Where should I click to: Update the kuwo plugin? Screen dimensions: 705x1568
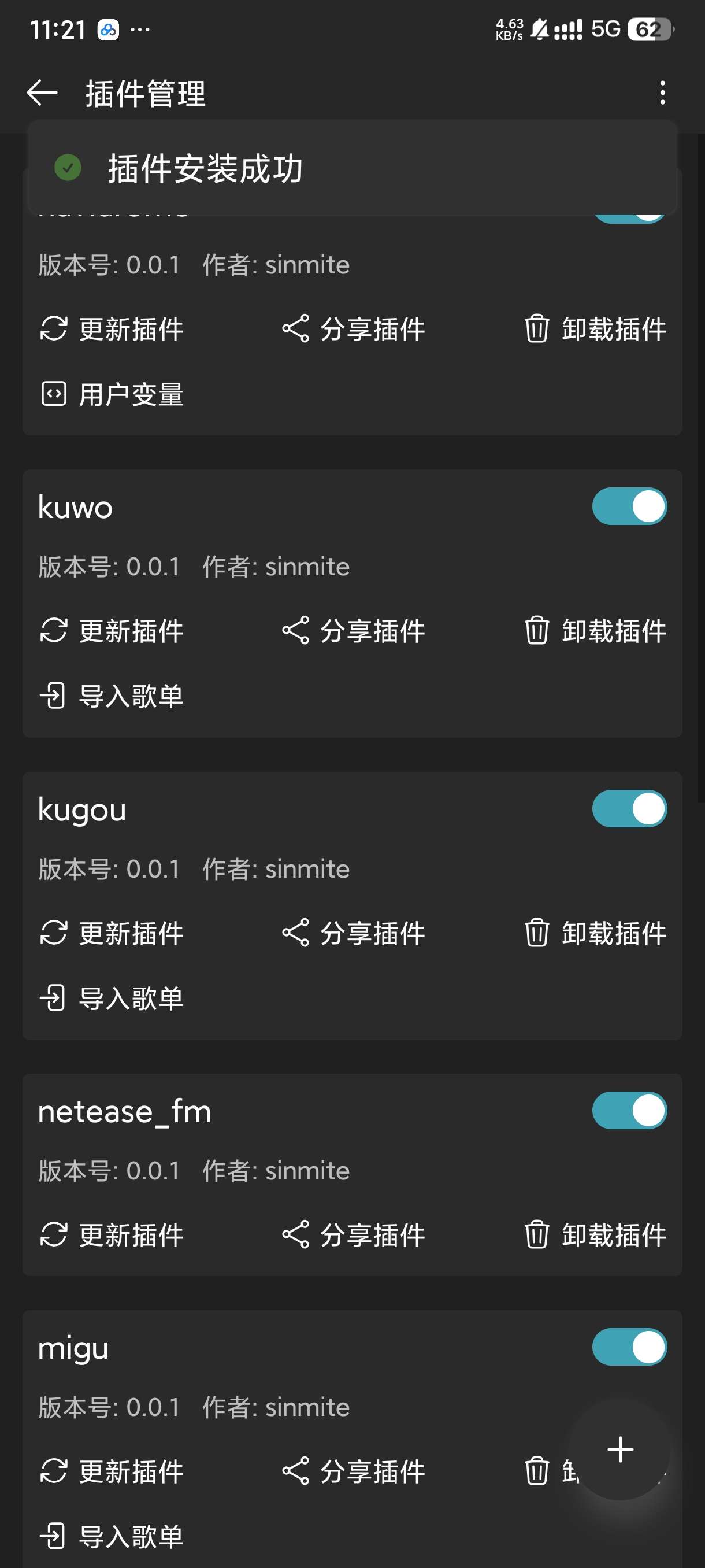click(112, 631)
